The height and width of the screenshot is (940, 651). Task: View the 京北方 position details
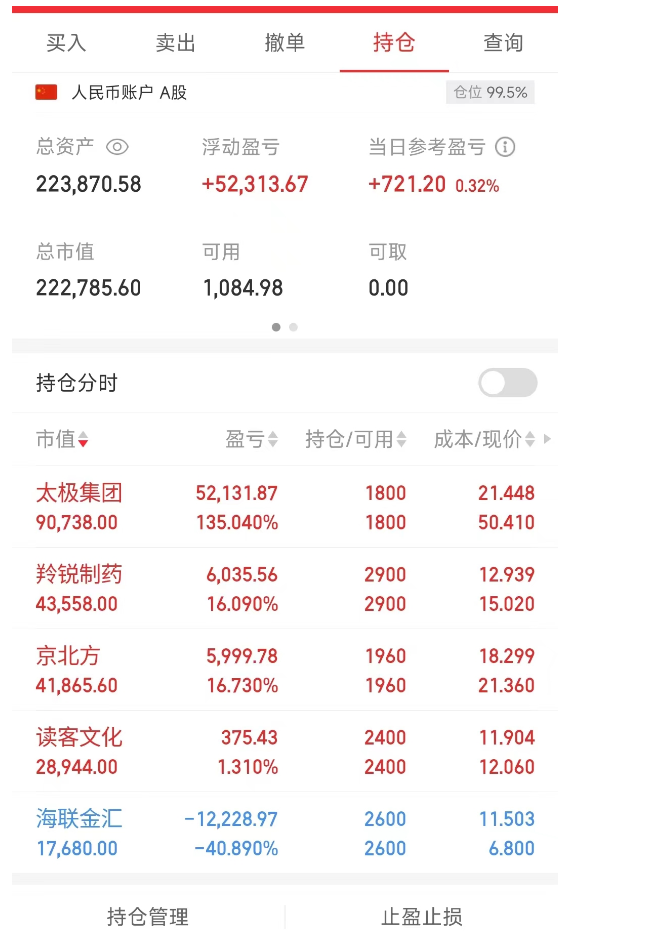coord(285,670)
